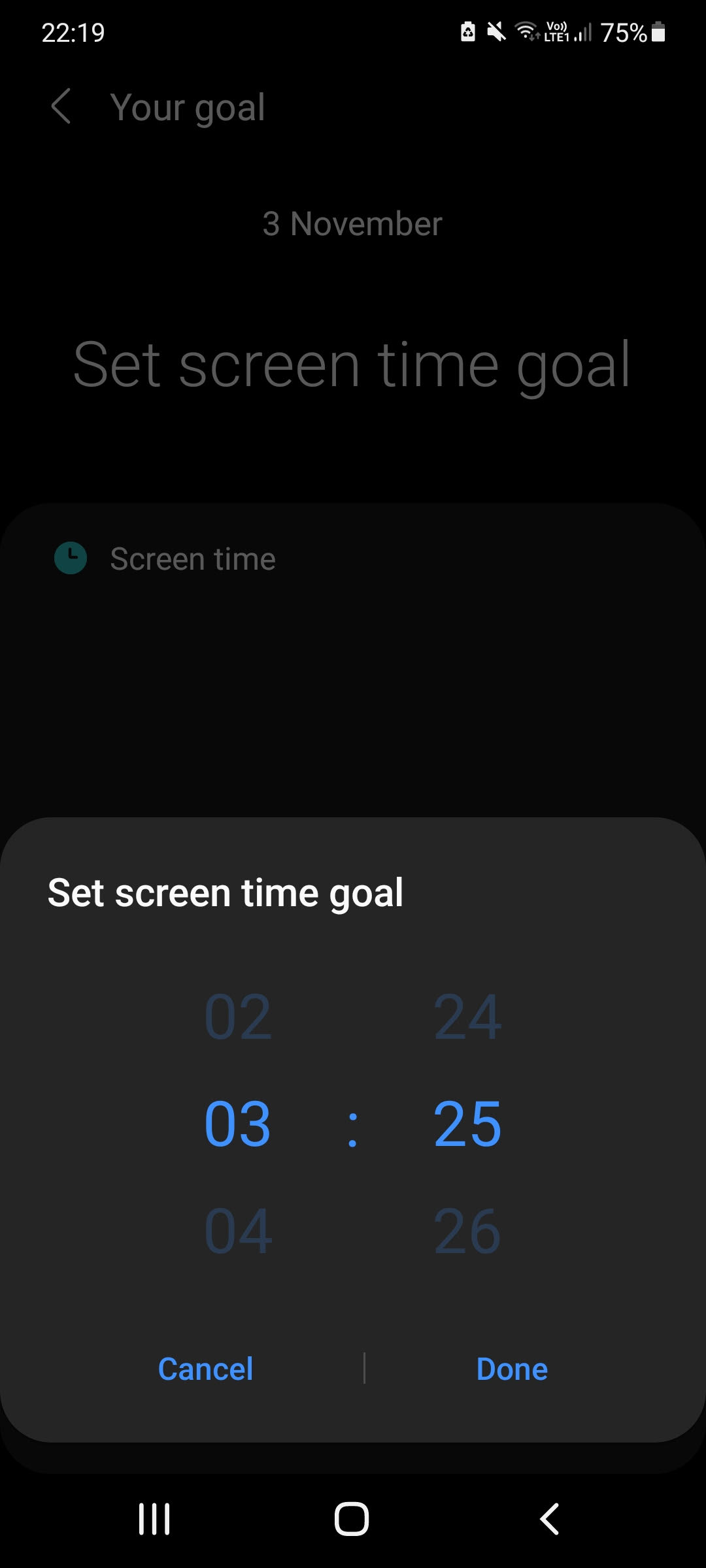Screen dimensions: 706x1568
Task: Cancel the screen time goal dialog
Action: [205, 1369]
